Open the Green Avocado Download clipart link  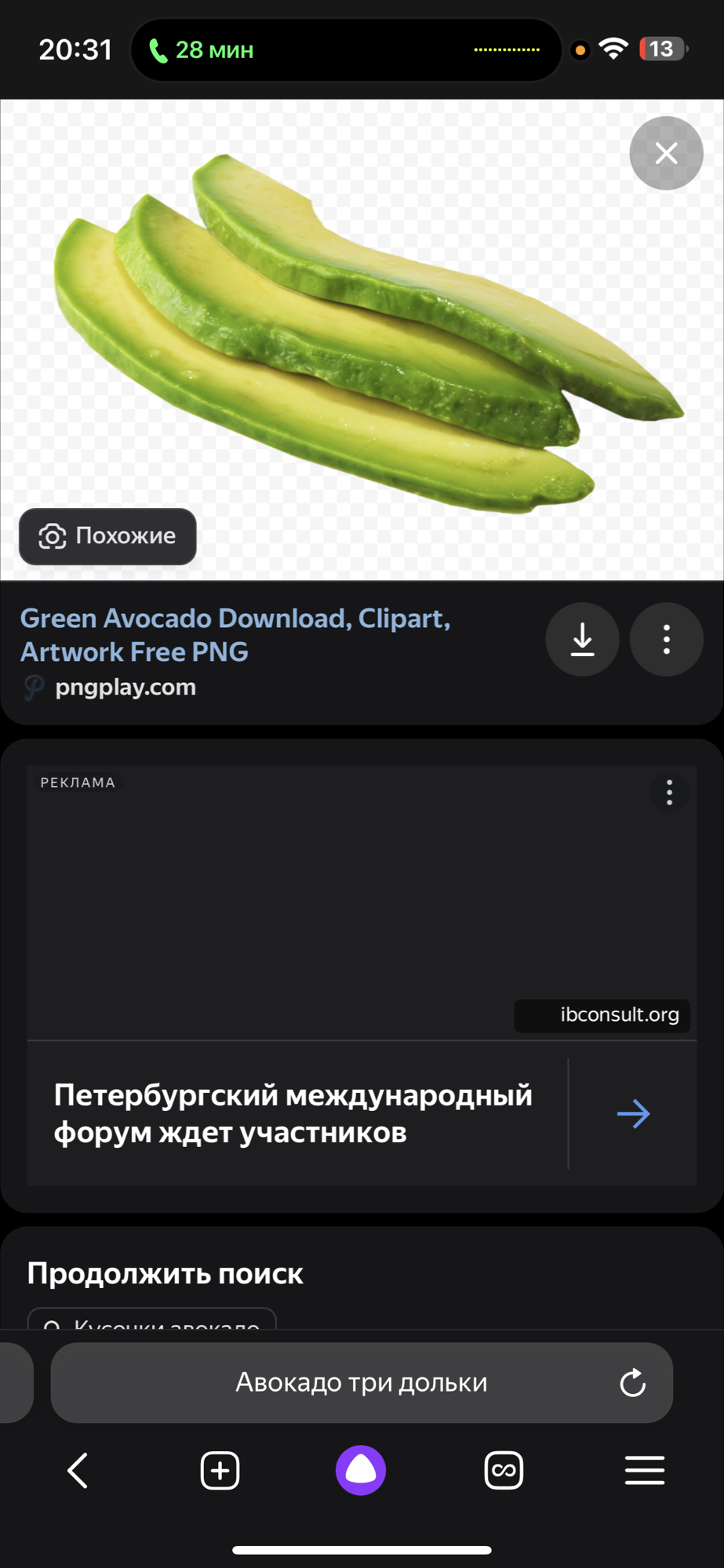[x=235, y=635]
